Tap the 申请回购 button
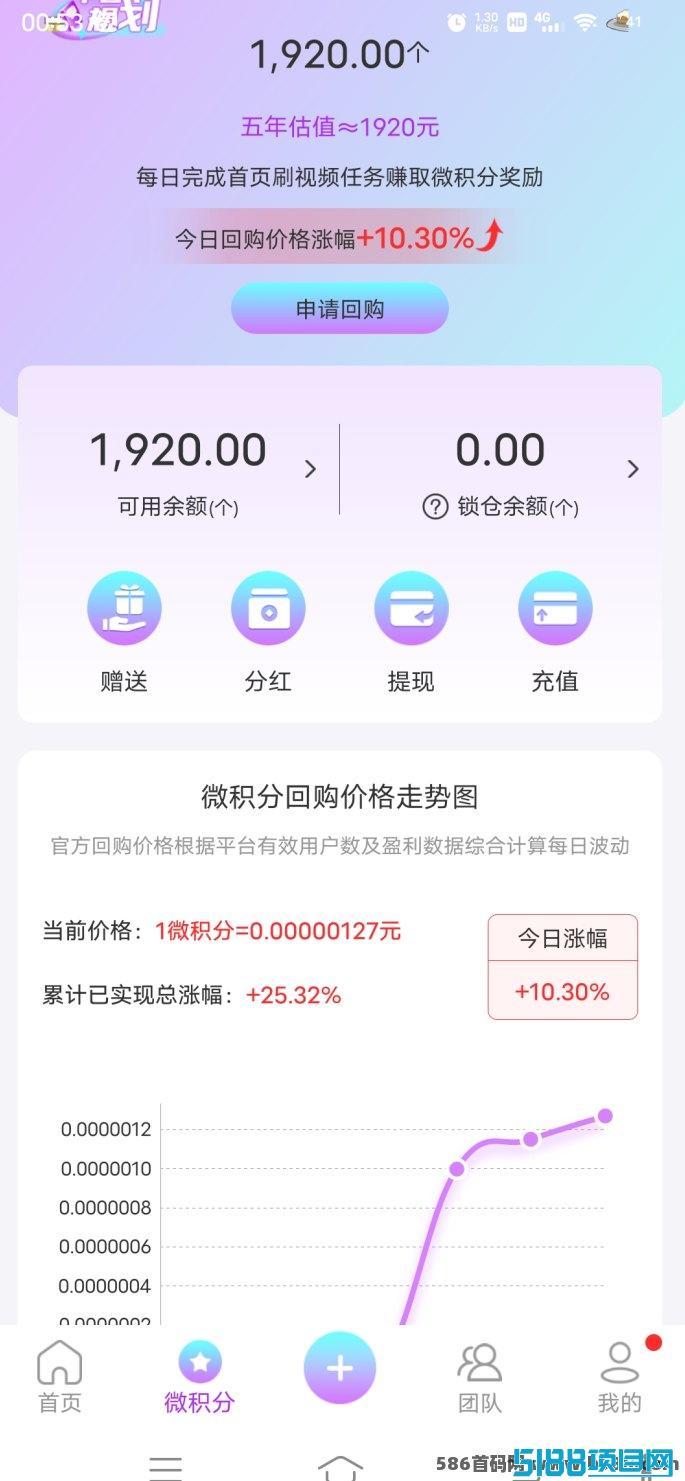The width and height of the screenshot is (685, 1481). coord(340,309)
